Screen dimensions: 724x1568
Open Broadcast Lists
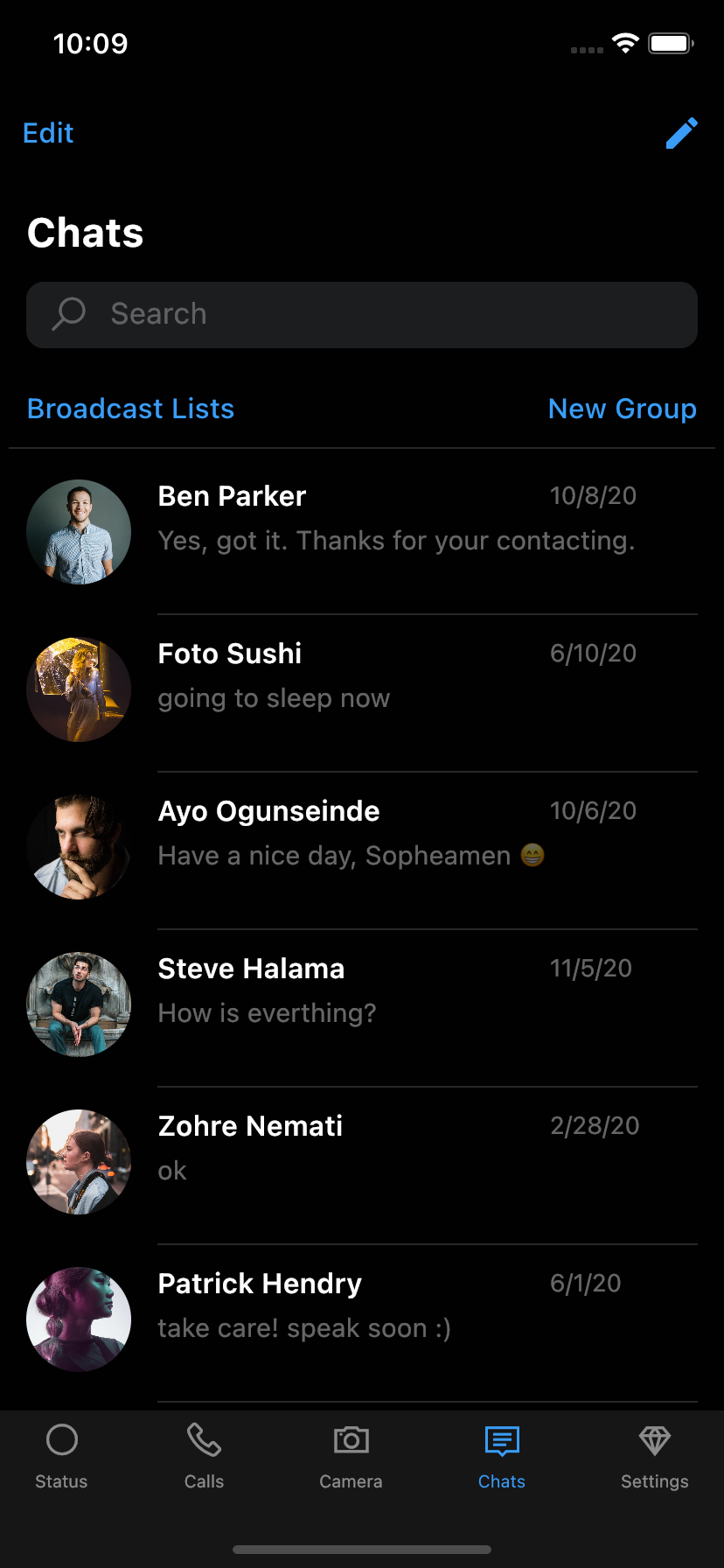(x=130, y=409)
